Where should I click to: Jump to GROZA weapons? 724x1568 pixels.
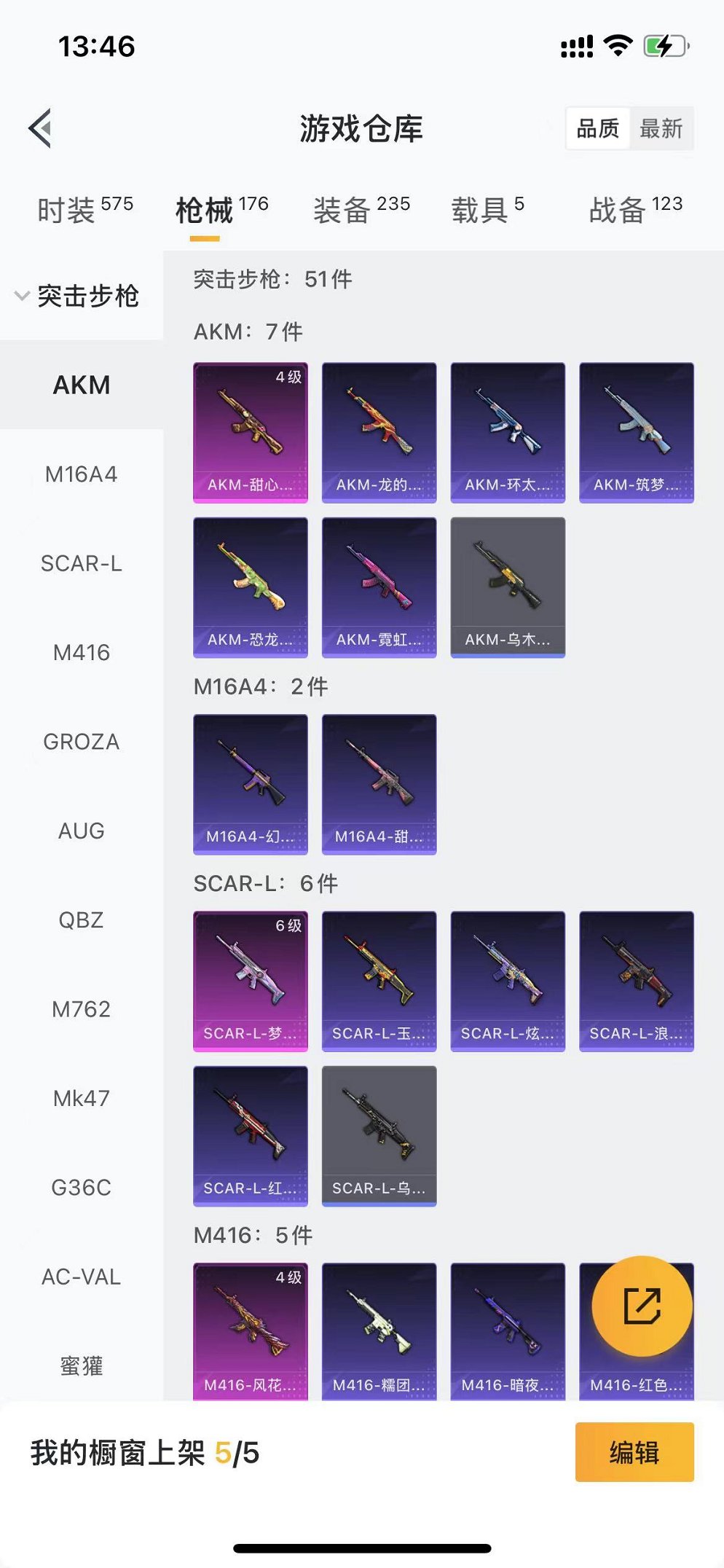[x=81, y=742]
